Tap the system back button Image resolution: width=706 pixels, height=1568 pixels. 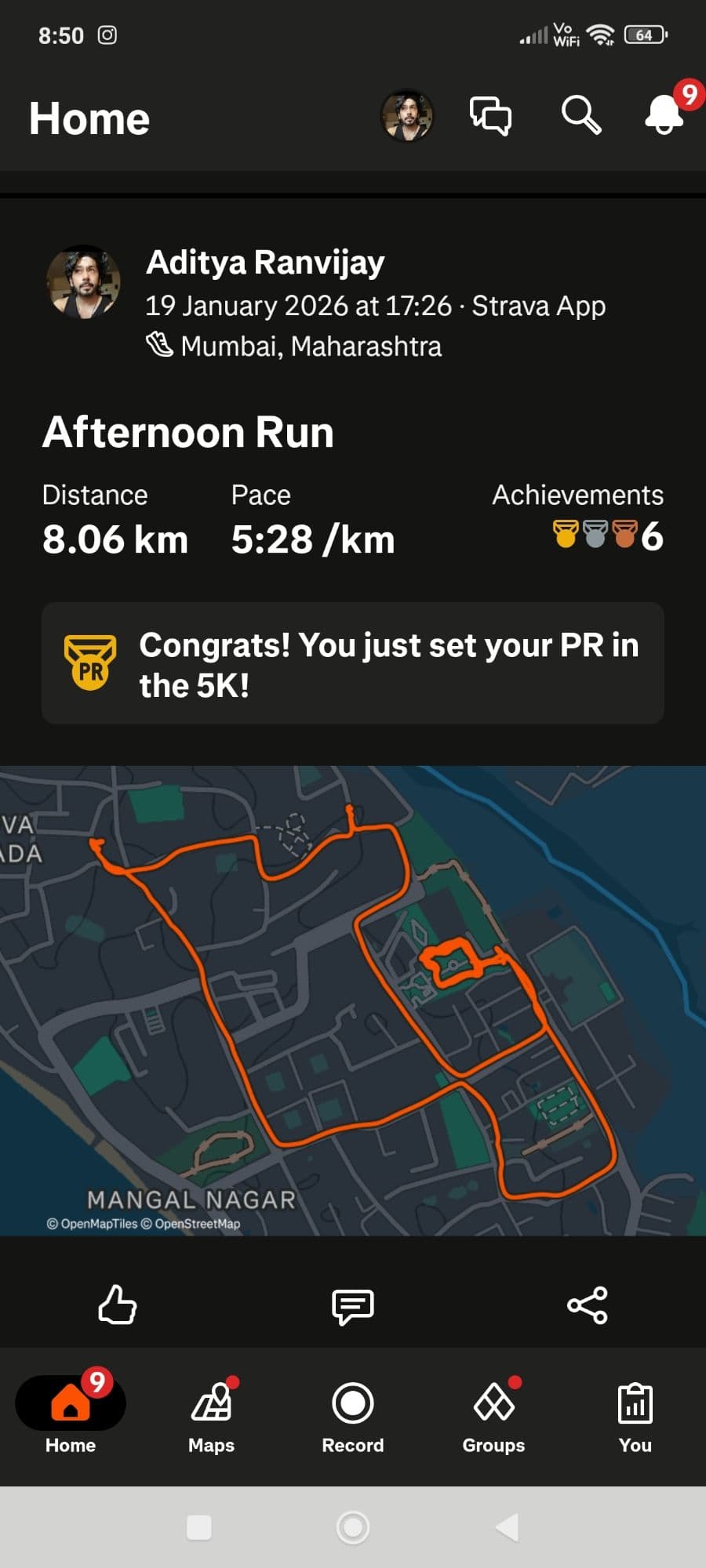(x=508, y=1527)
